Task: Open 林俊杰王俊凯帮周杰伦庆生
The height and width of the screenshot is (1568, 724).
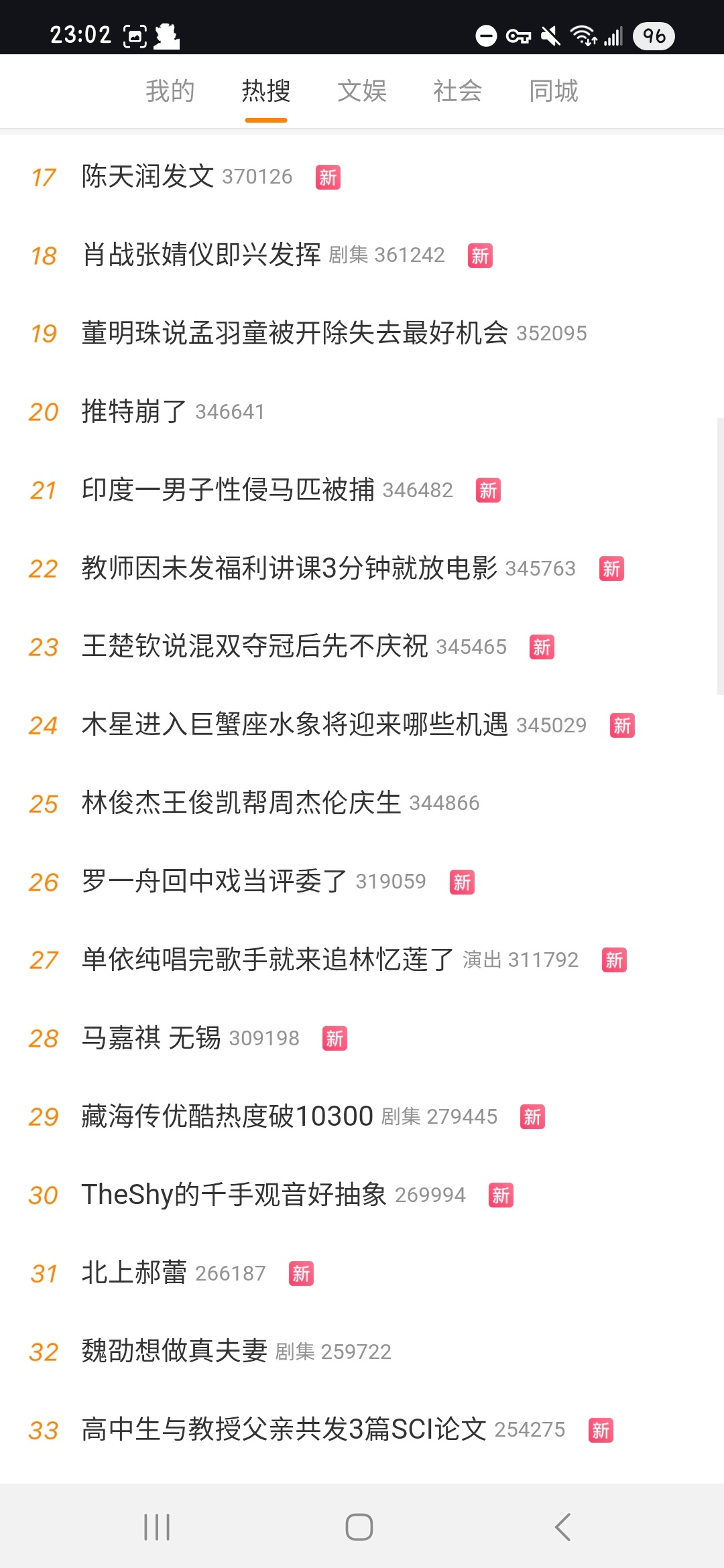Action: [241, 803]
